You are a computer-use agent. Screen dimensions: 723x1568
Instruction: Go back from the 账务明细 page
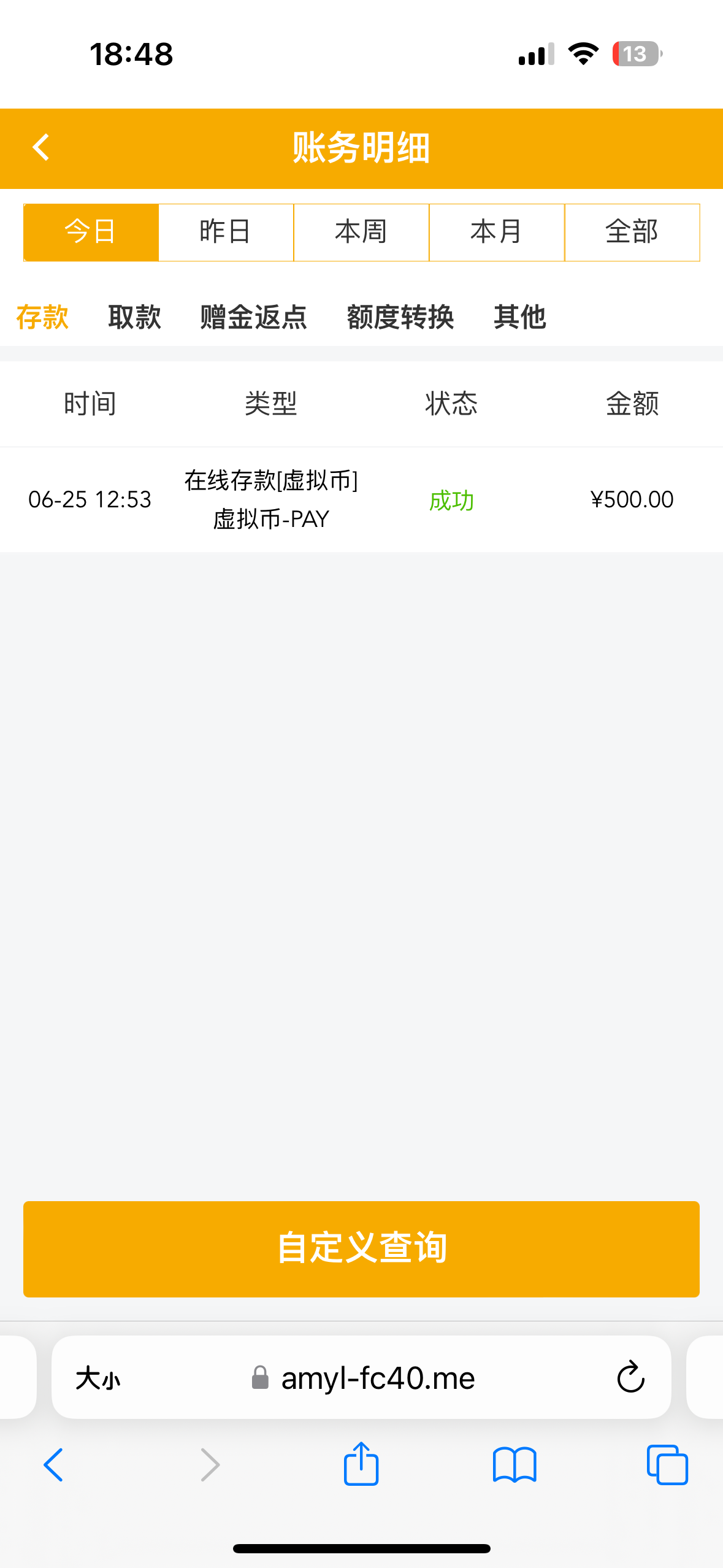pos(40,148)
